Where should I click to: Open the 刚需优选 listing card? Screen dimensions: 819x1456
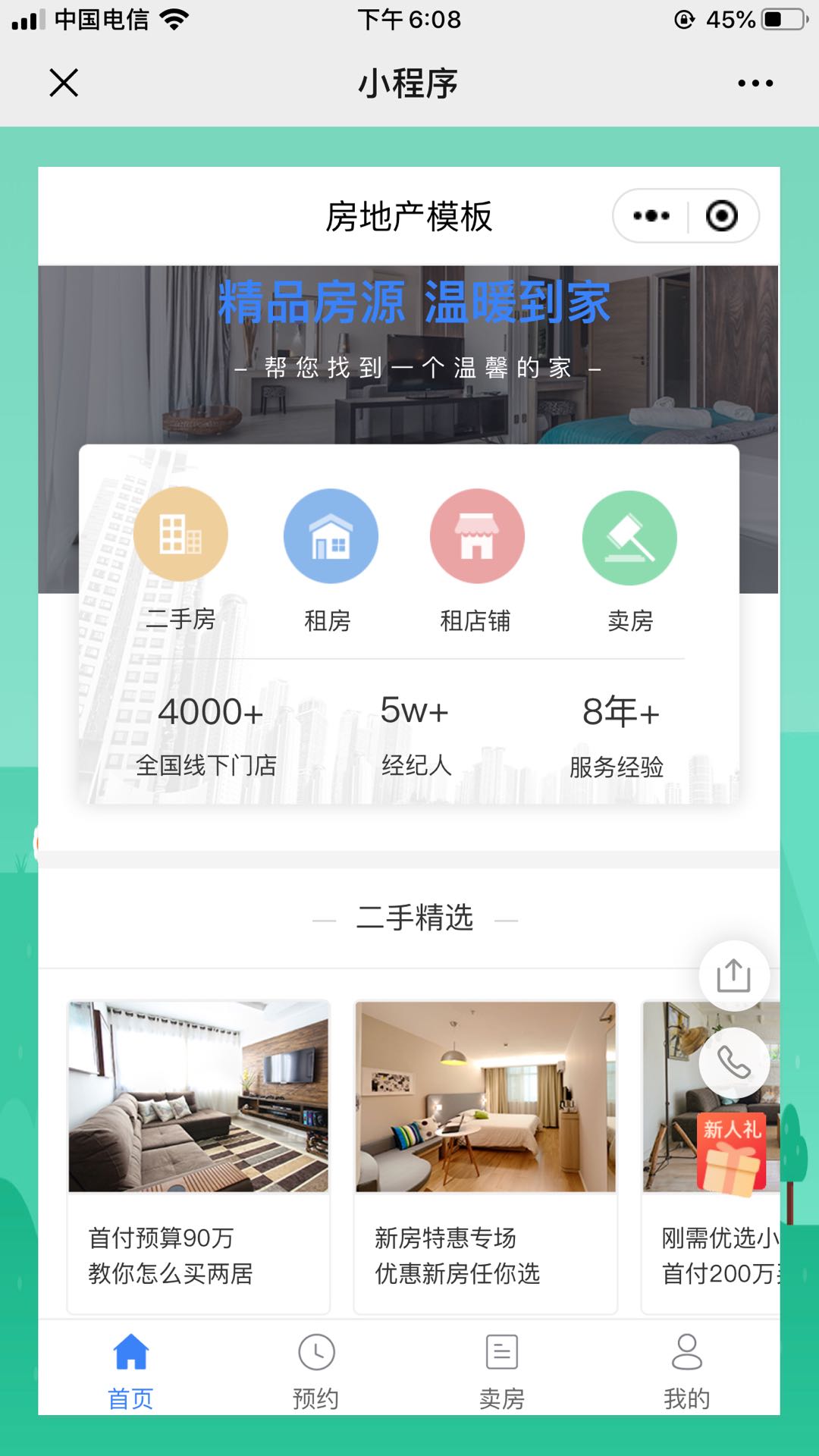tap(711, 1156)
